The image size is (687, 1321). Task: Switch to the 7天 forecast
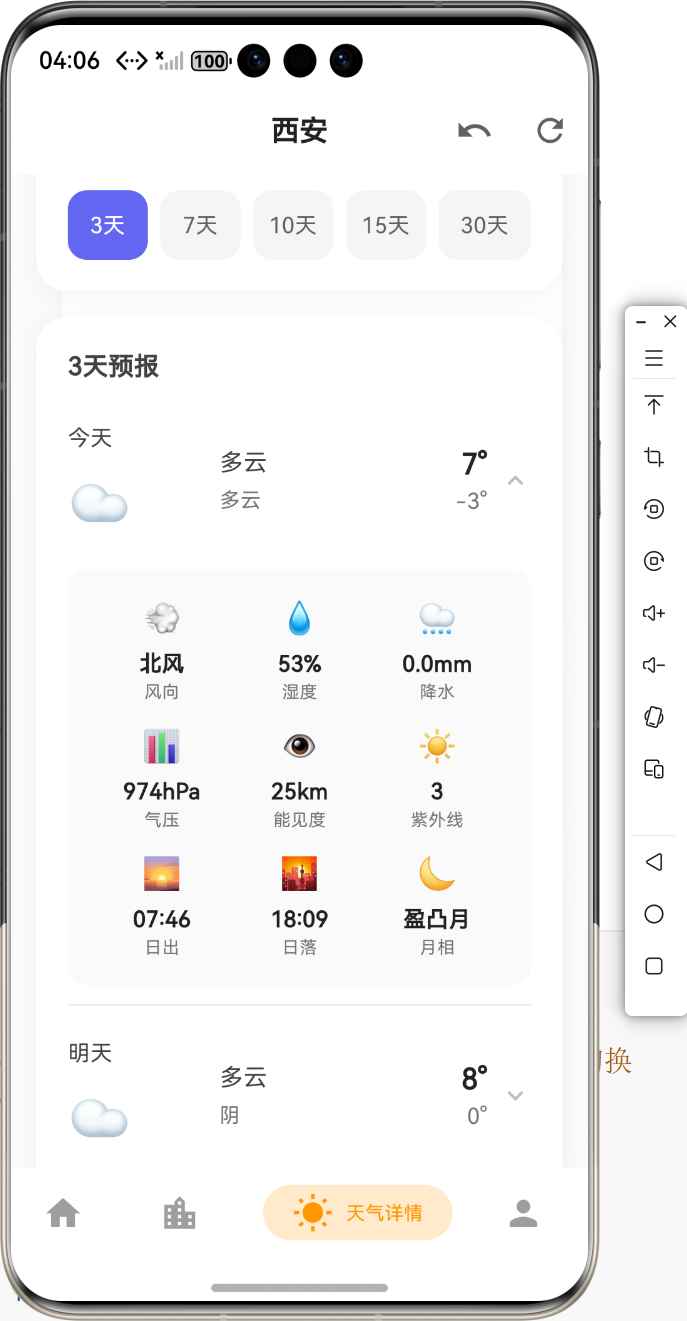pyautogui.click(x=200, y=225)
